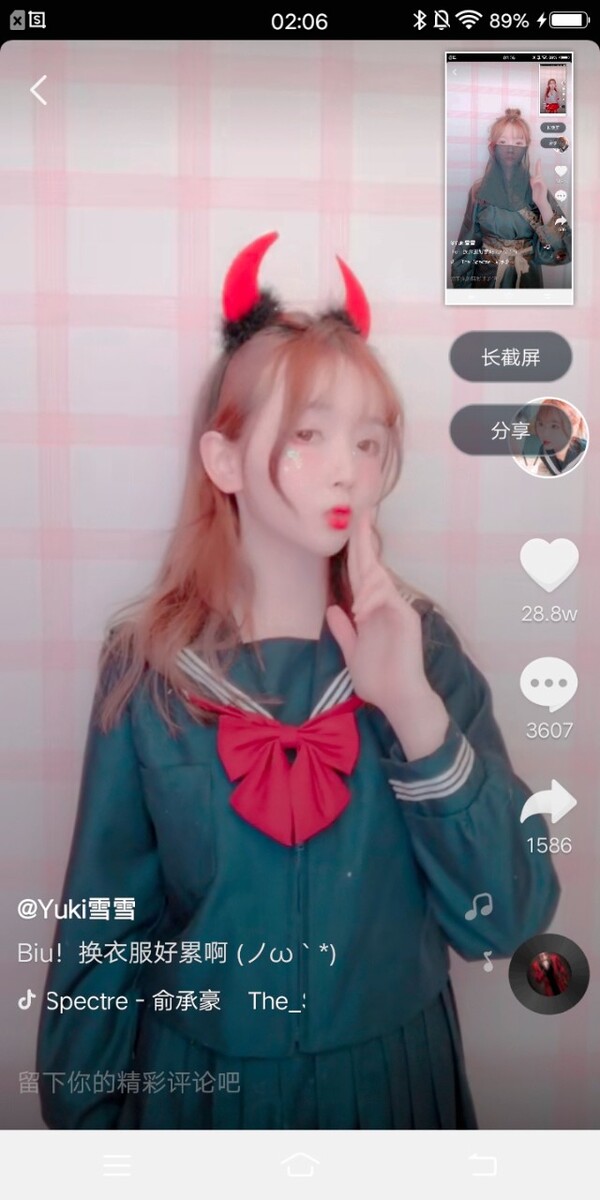Go back using the top-left arrow

(x=38, y=90)
